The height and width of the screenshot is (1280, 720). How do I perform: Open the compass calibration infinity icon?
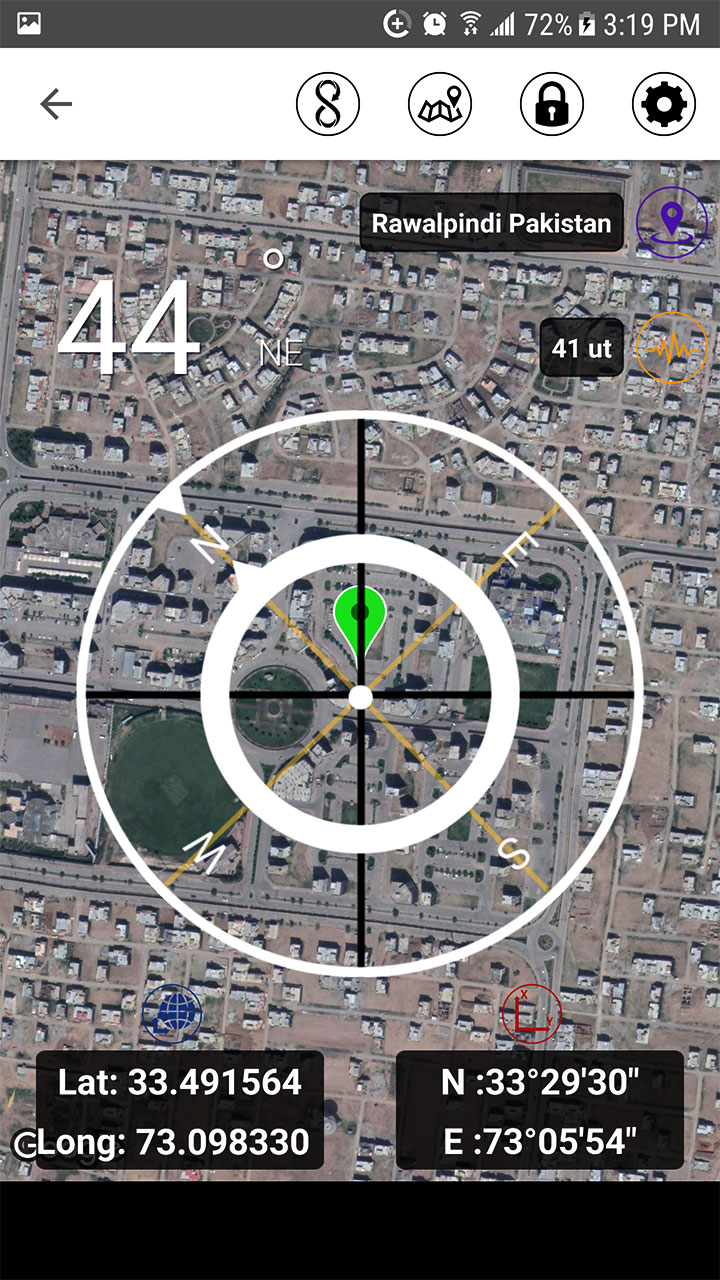click(x=328, y=103)
